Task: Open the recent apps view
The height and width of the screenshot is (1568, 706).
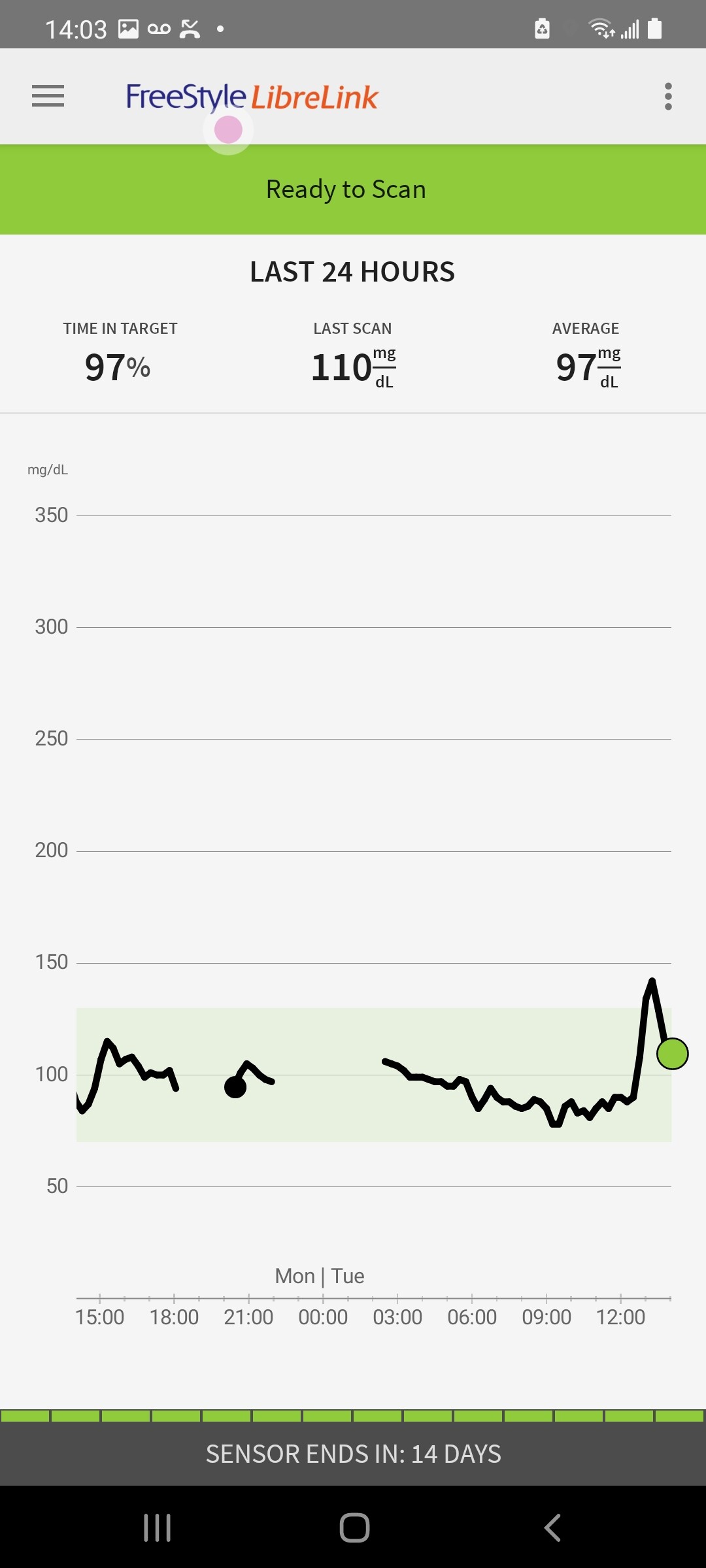Action: pyautogui.click(x=157, y=1527)
